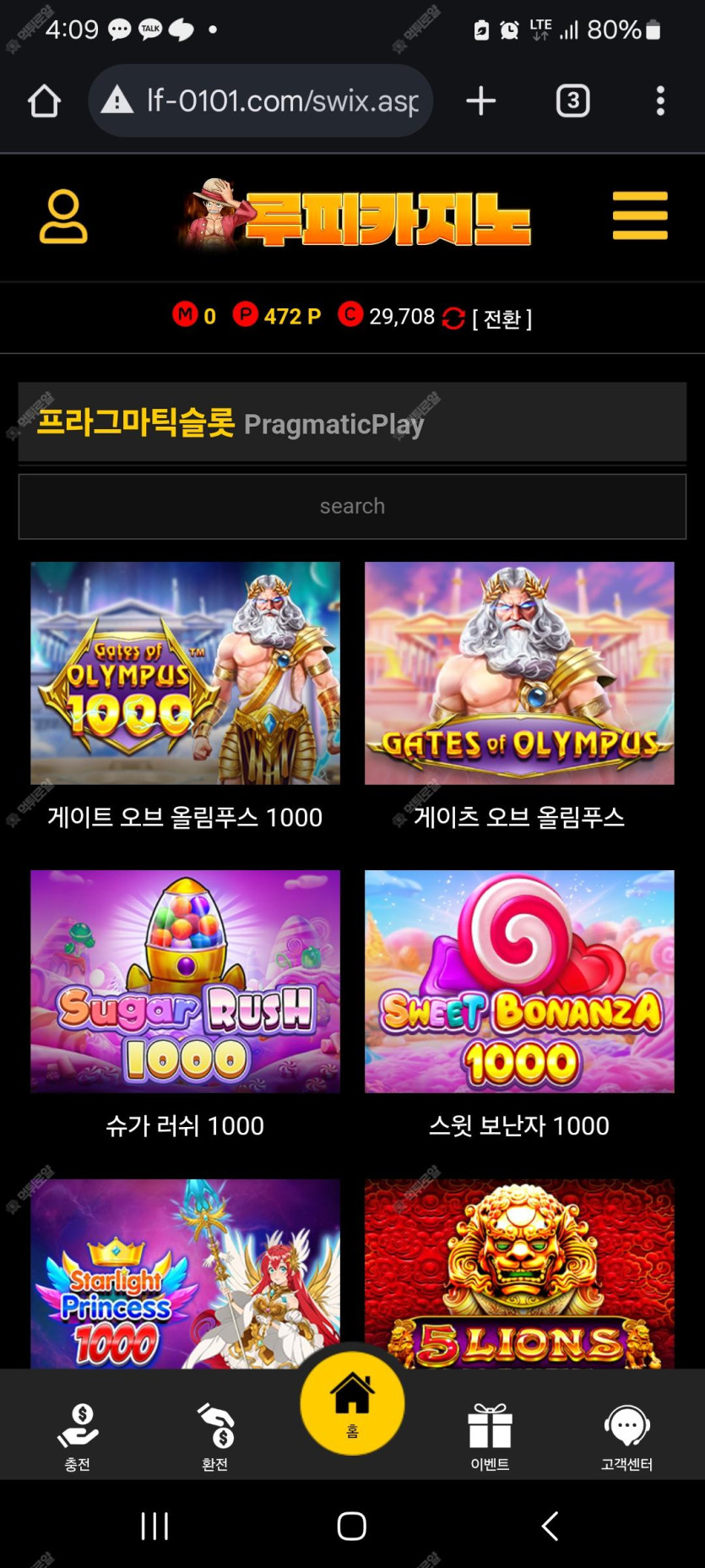Select the Sweet Bonanza 1000 tile
This screenshot has height=1568, width=705.
pyautogui.click(x=519, y=982)
